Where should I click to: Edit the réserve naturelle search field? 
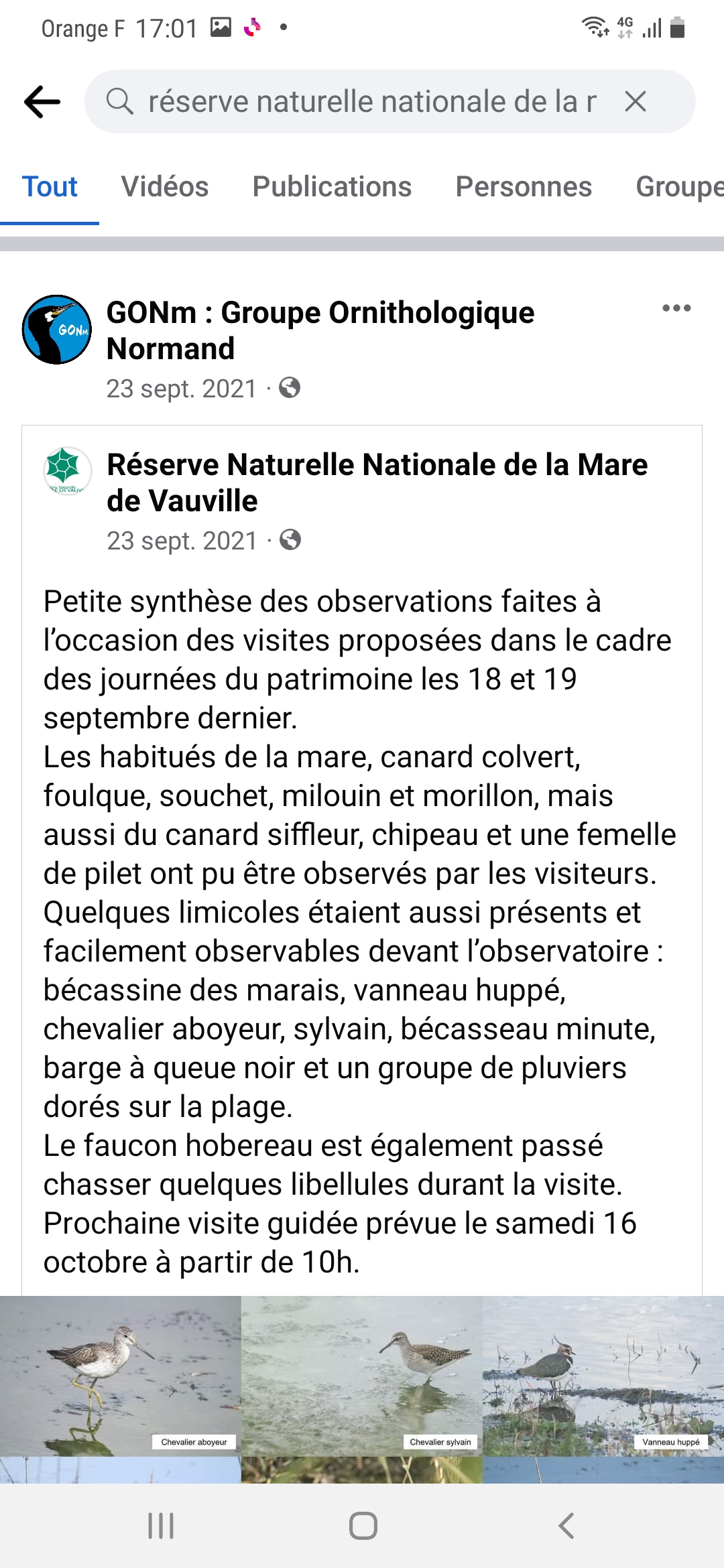click(372, 102)
